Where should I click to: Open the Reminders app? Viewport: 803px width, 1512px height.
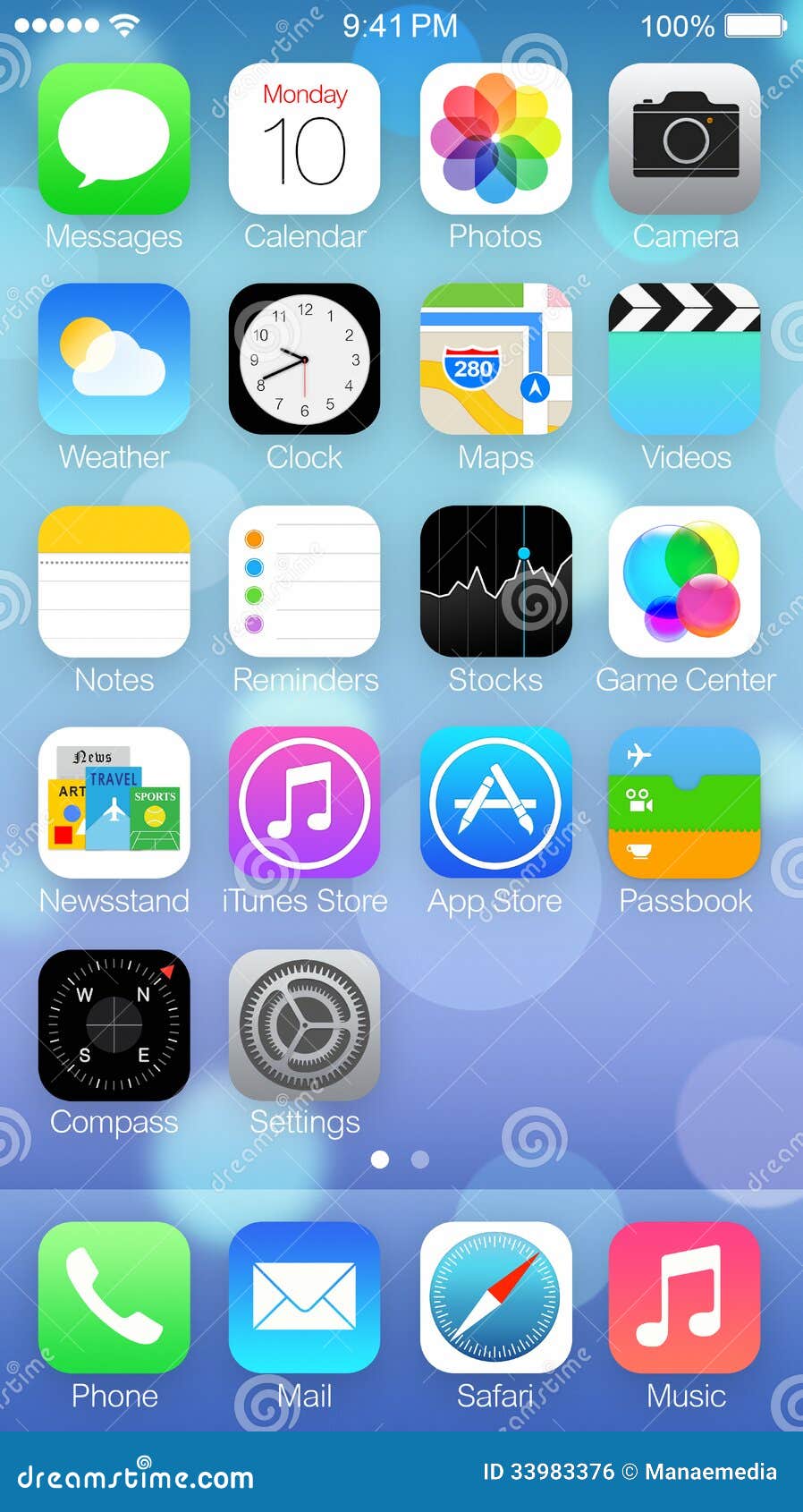[x=304, y=582]
